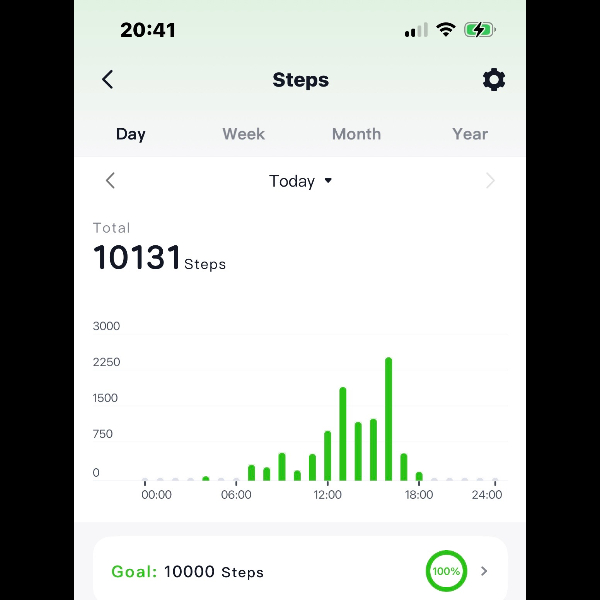Open the 10000 steps goal card
The width and height of the screenshot is (600, 600).
[x=300, y=571]
